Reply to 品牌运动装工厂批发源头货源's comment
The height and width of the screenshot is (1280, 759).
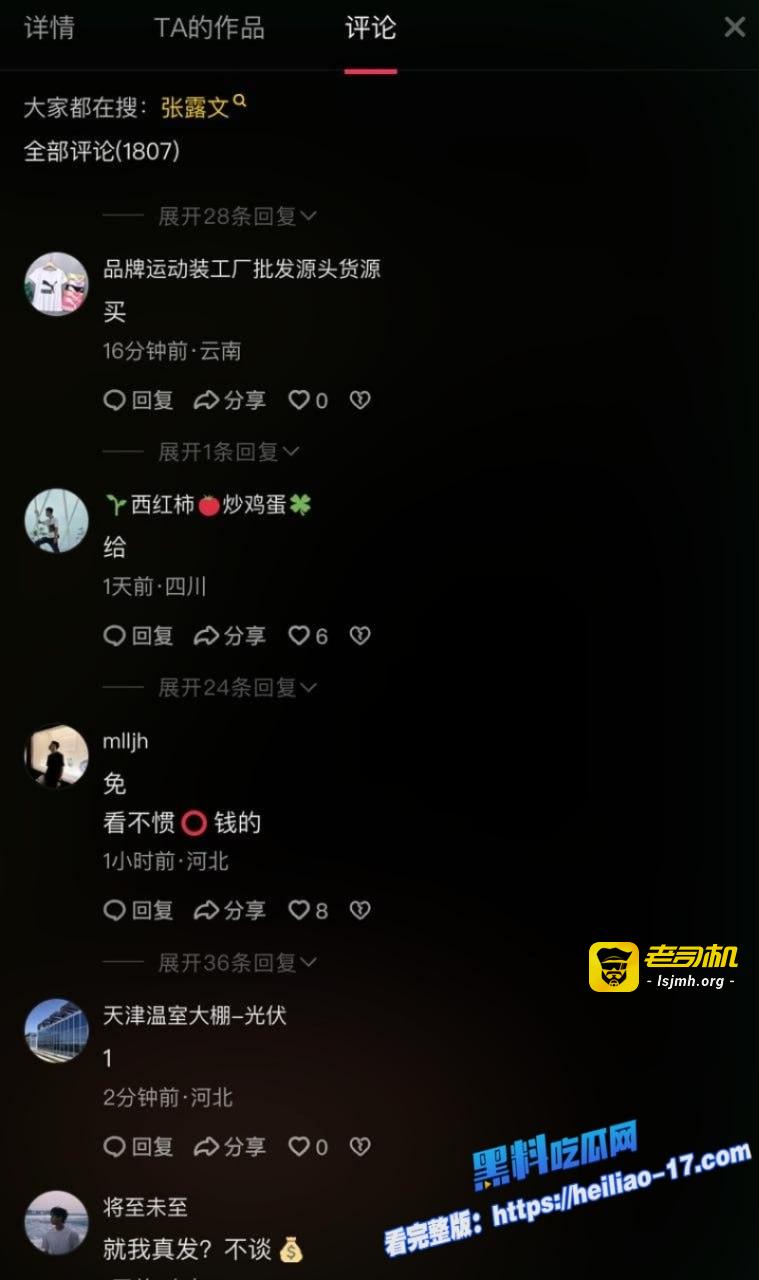point(139,400)
